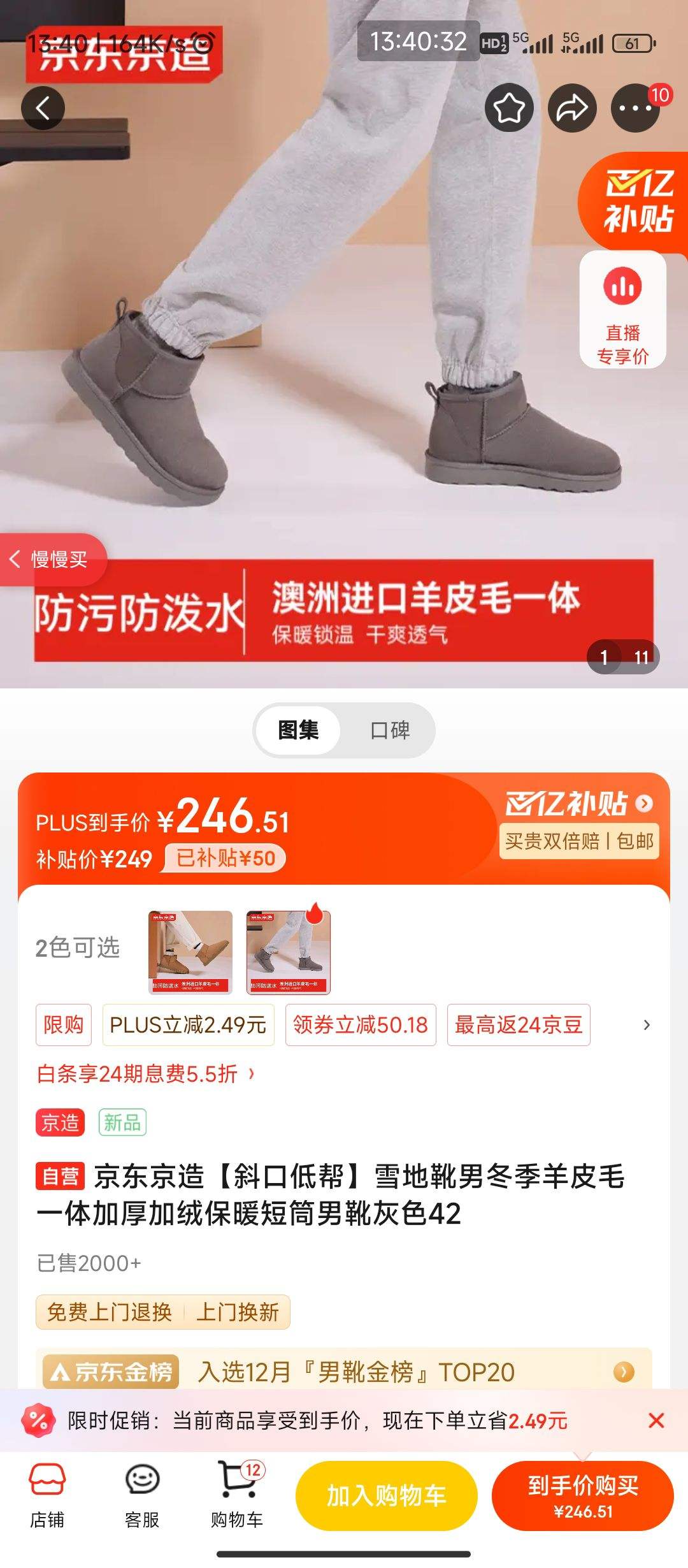This screenshot has width=688, height=1568.
Task: Tap 加入购物车 to add to cart
Action: 386,1495
